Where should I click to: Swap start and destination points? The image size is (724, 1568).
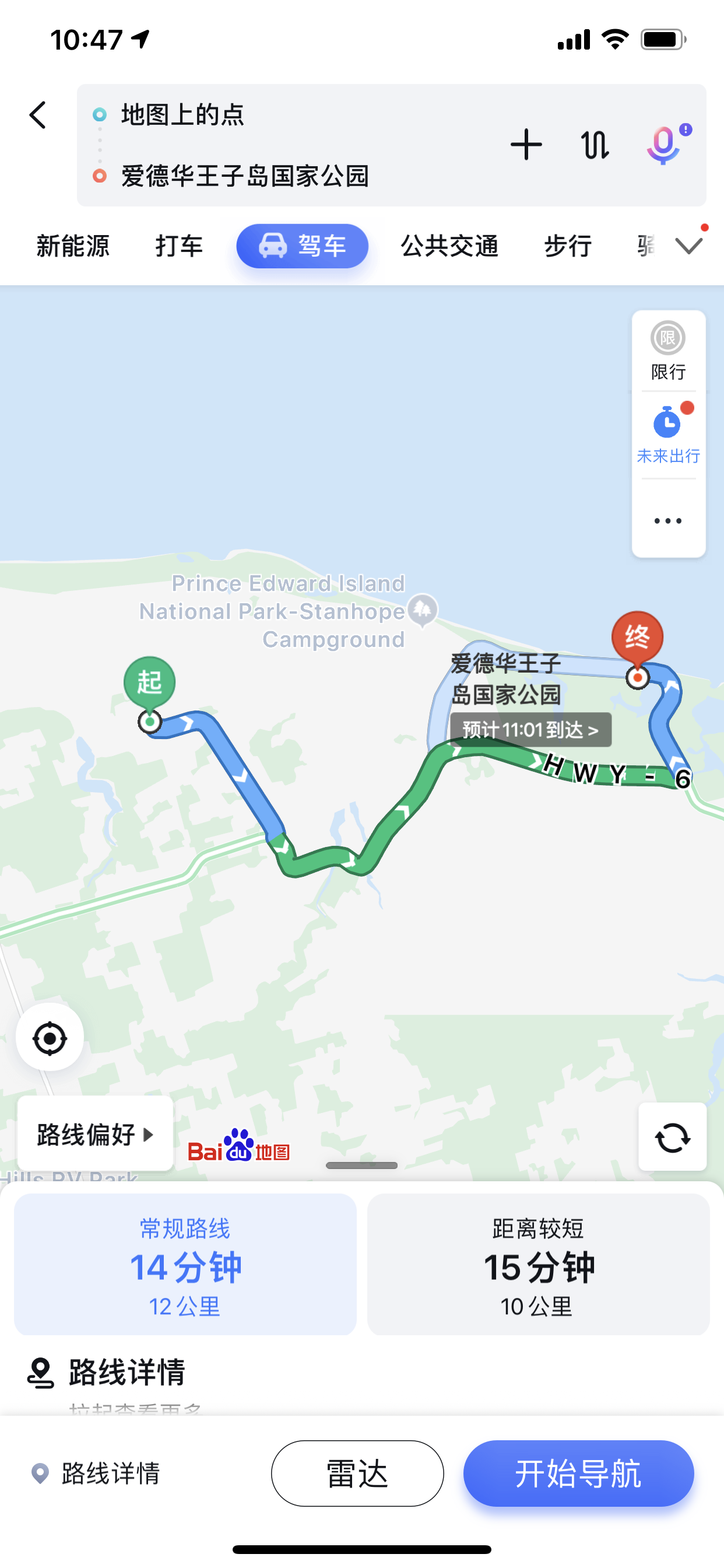595,145
